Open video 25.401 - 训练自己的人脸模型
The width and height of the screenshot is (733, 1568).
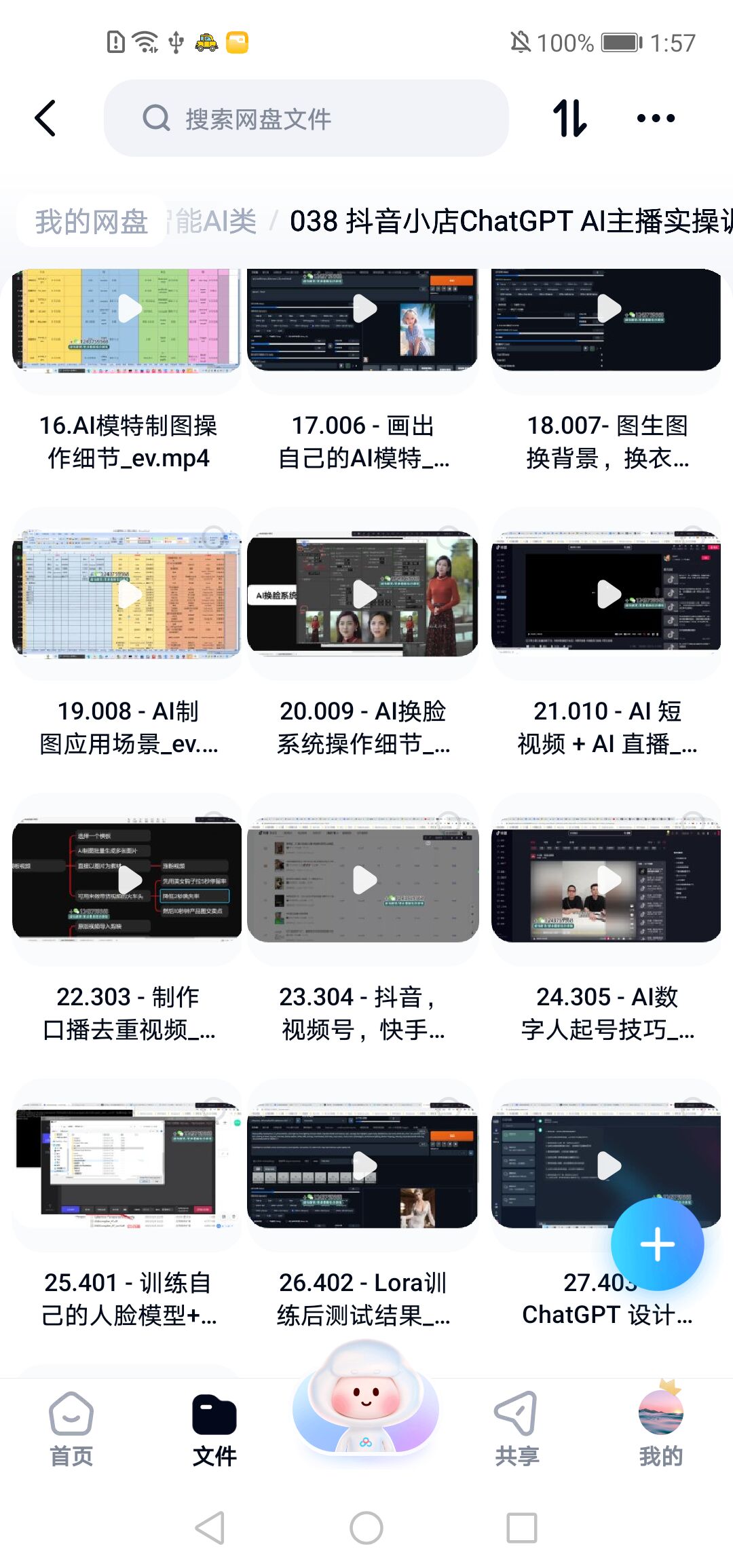pos(128,1166)
